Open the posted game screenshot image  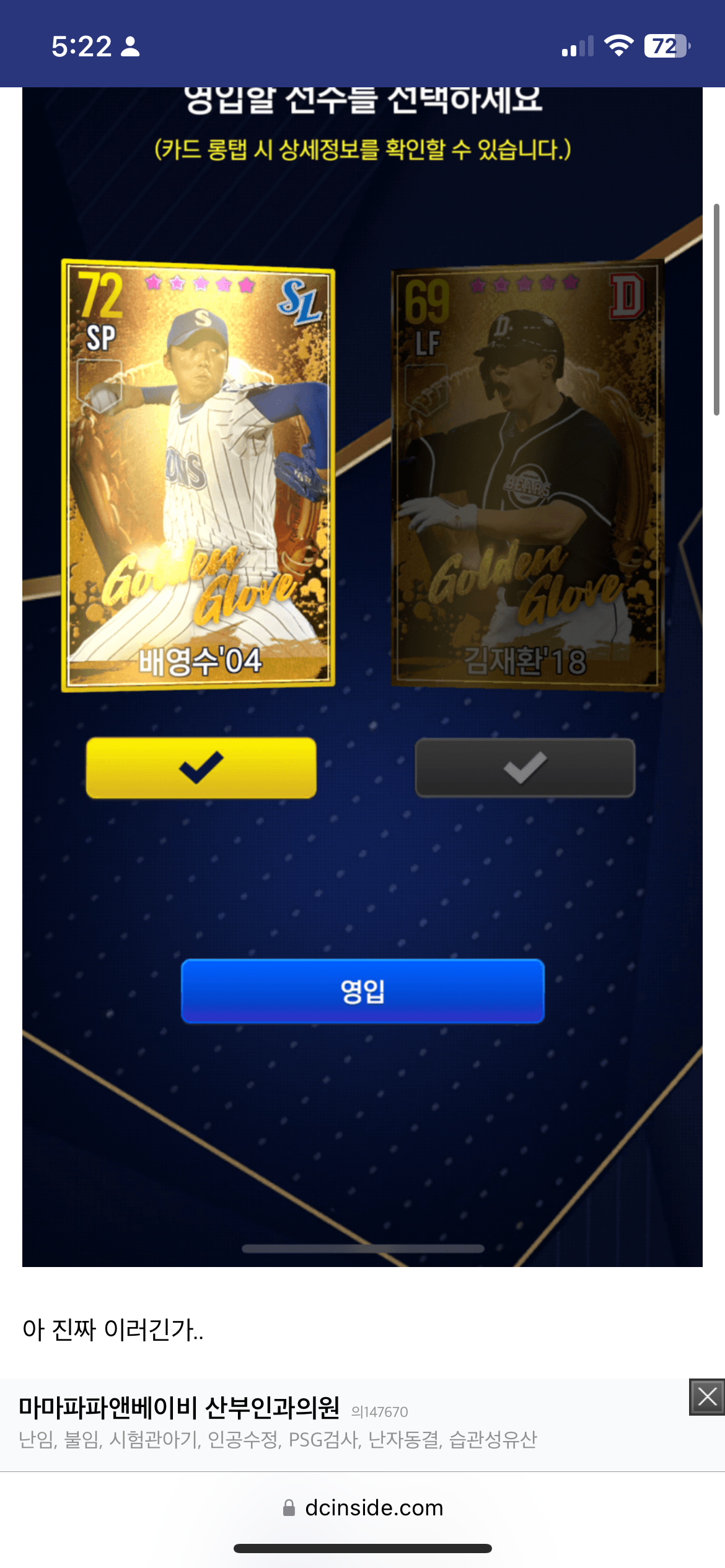tap(362, 676)
